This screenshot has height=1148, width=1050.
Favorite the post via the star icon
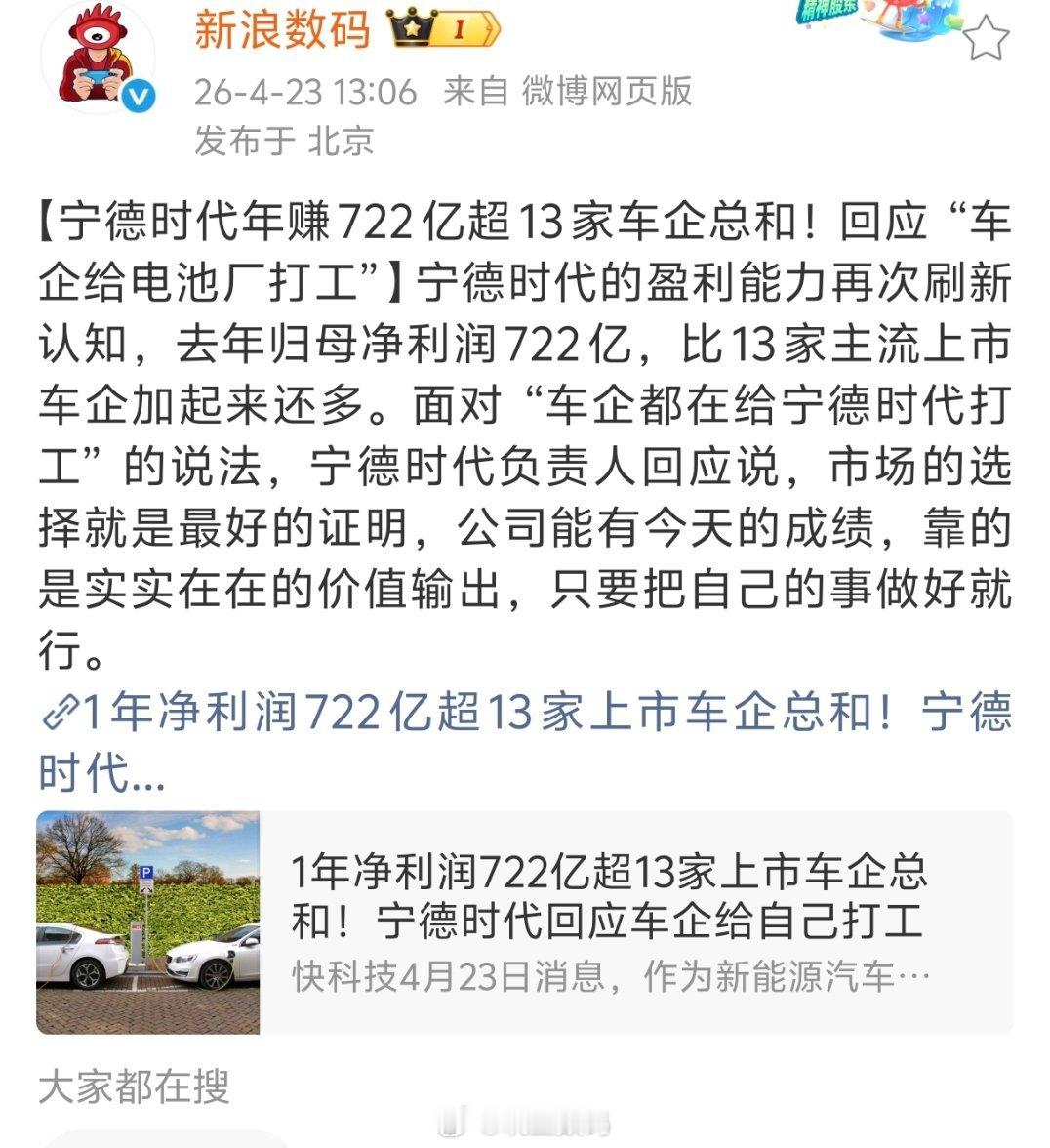pyautogui.click(x=989, y=36)
